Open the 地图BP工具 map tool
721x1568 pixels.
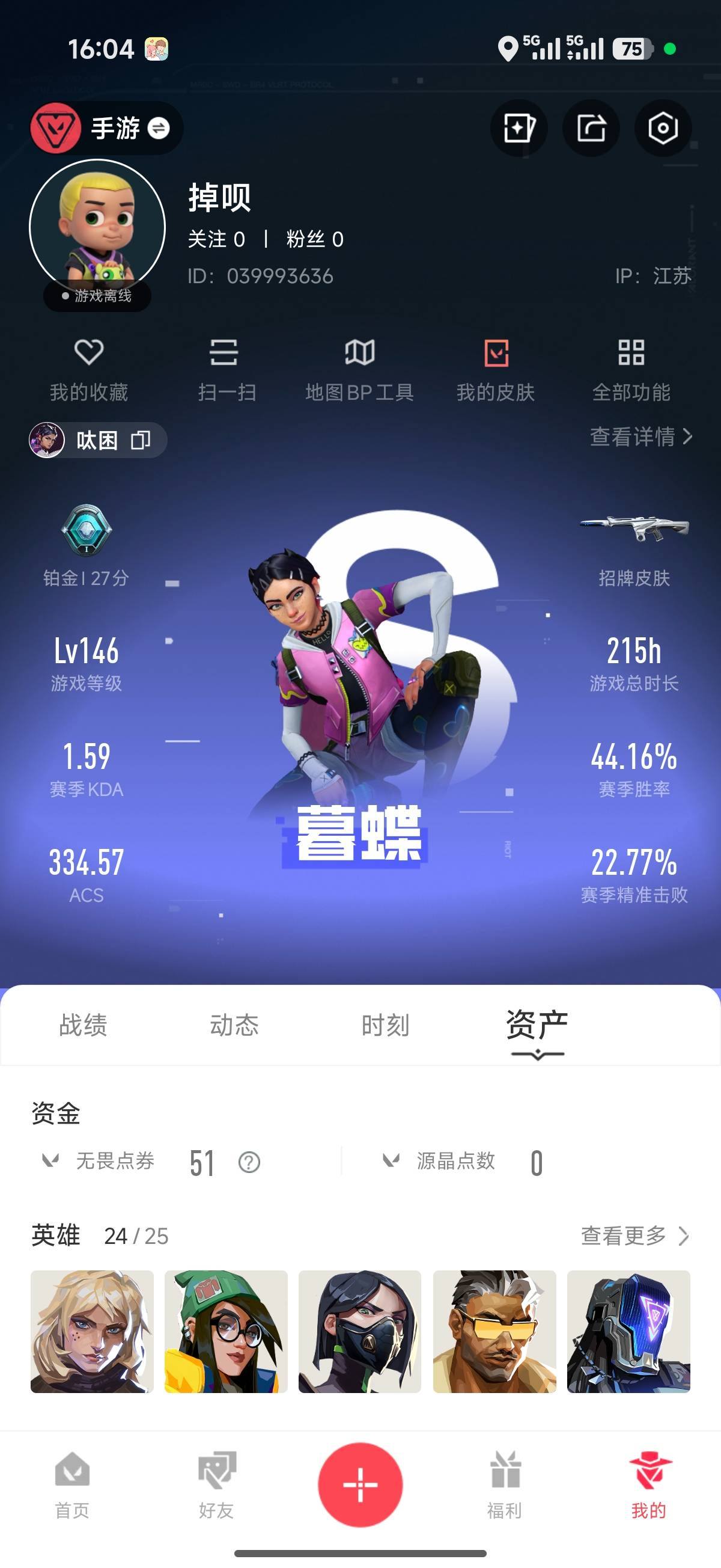click(x=360, y=369)
